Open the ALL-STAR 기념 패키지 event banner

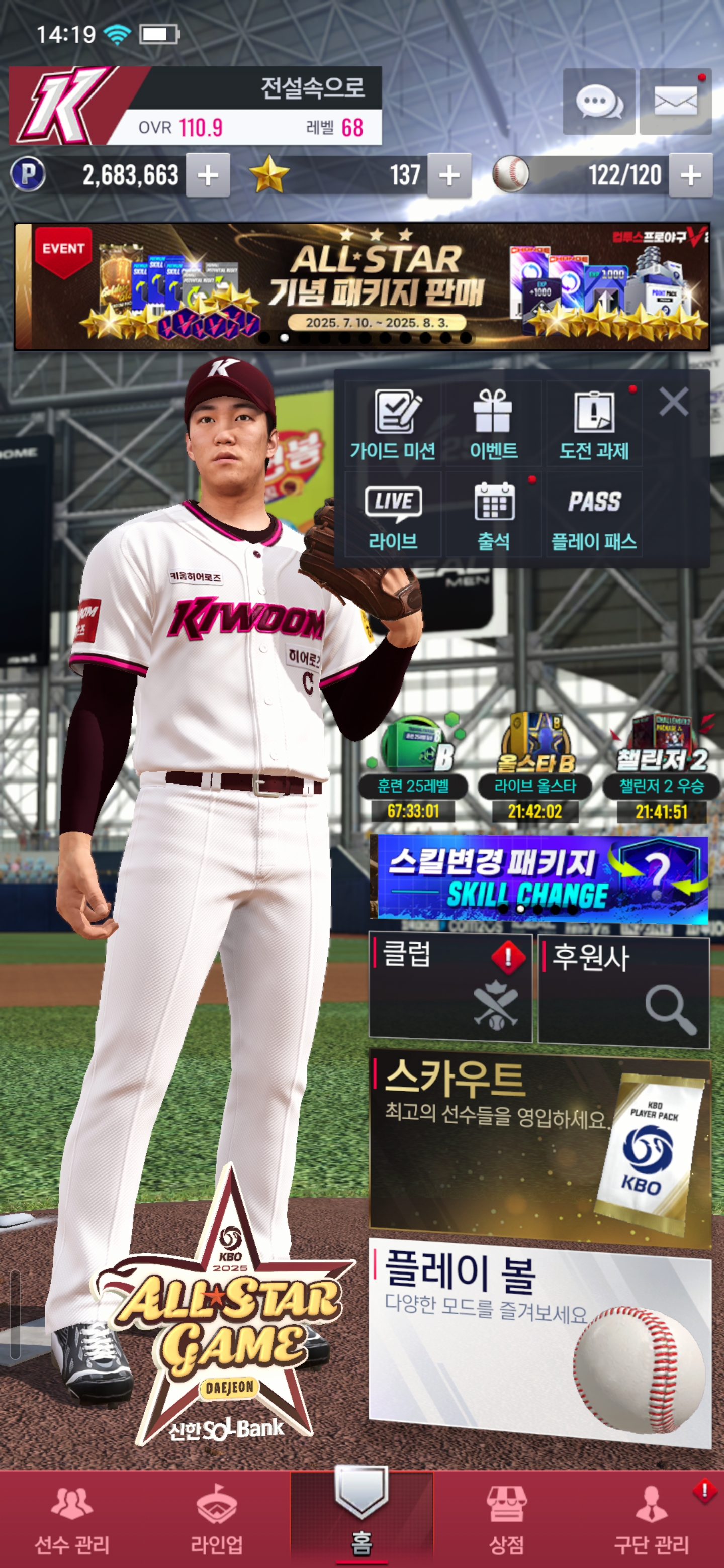361,286
